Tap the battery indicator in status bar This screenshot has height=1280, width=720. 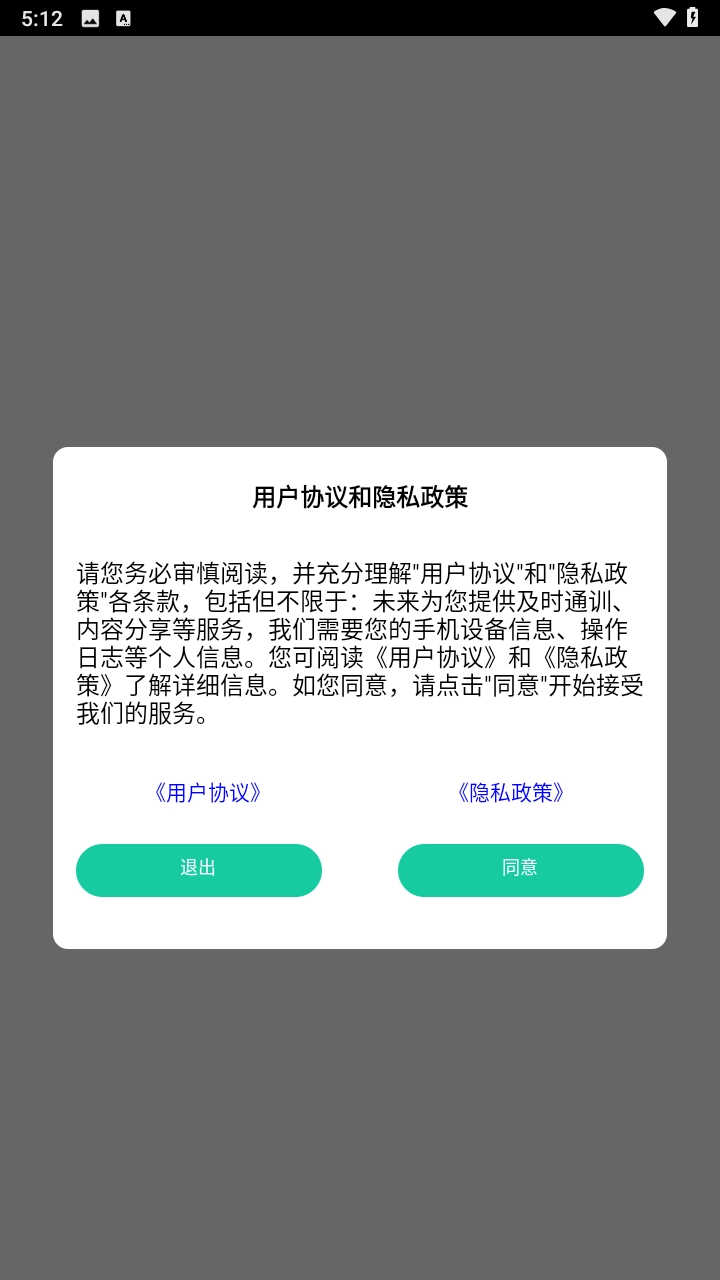695,17
